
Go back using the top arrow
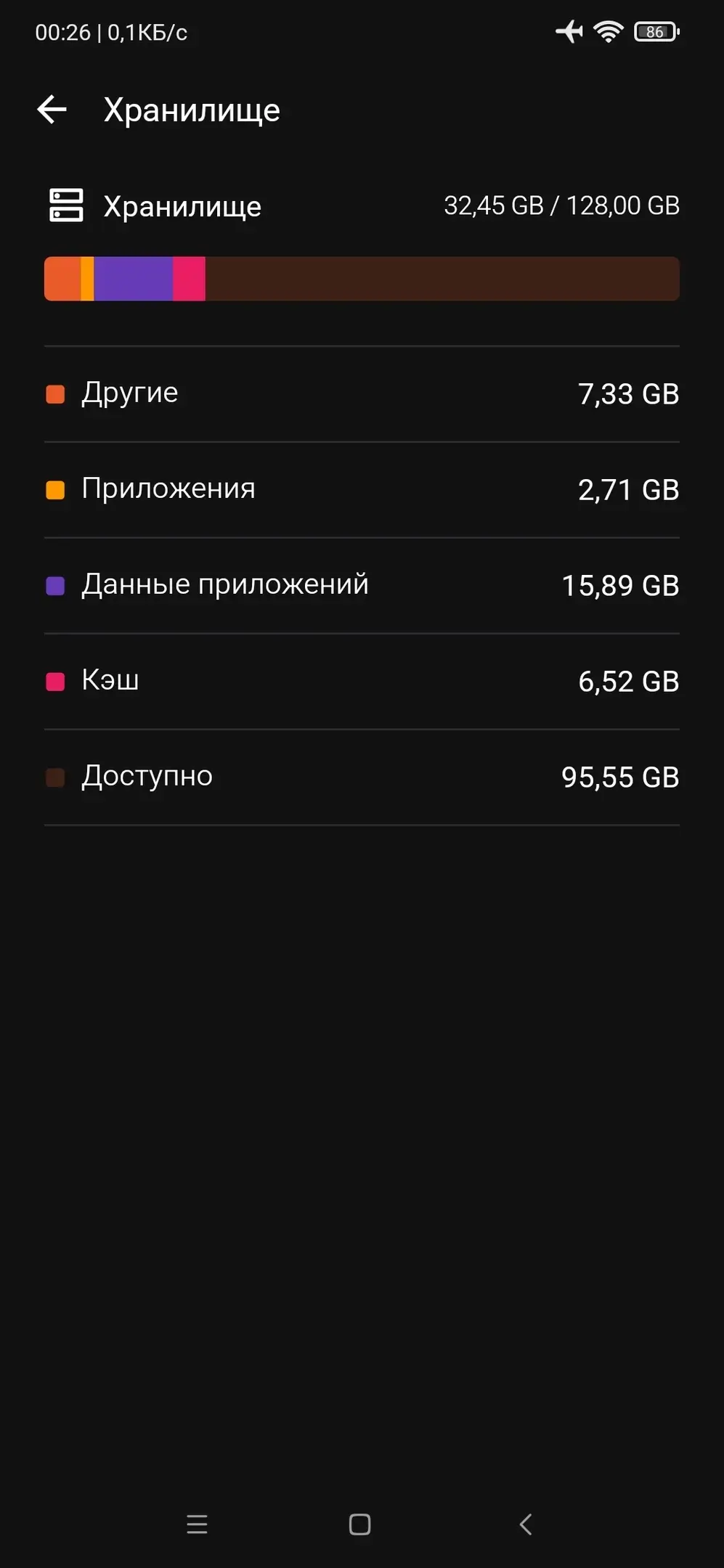coord(52,110)
